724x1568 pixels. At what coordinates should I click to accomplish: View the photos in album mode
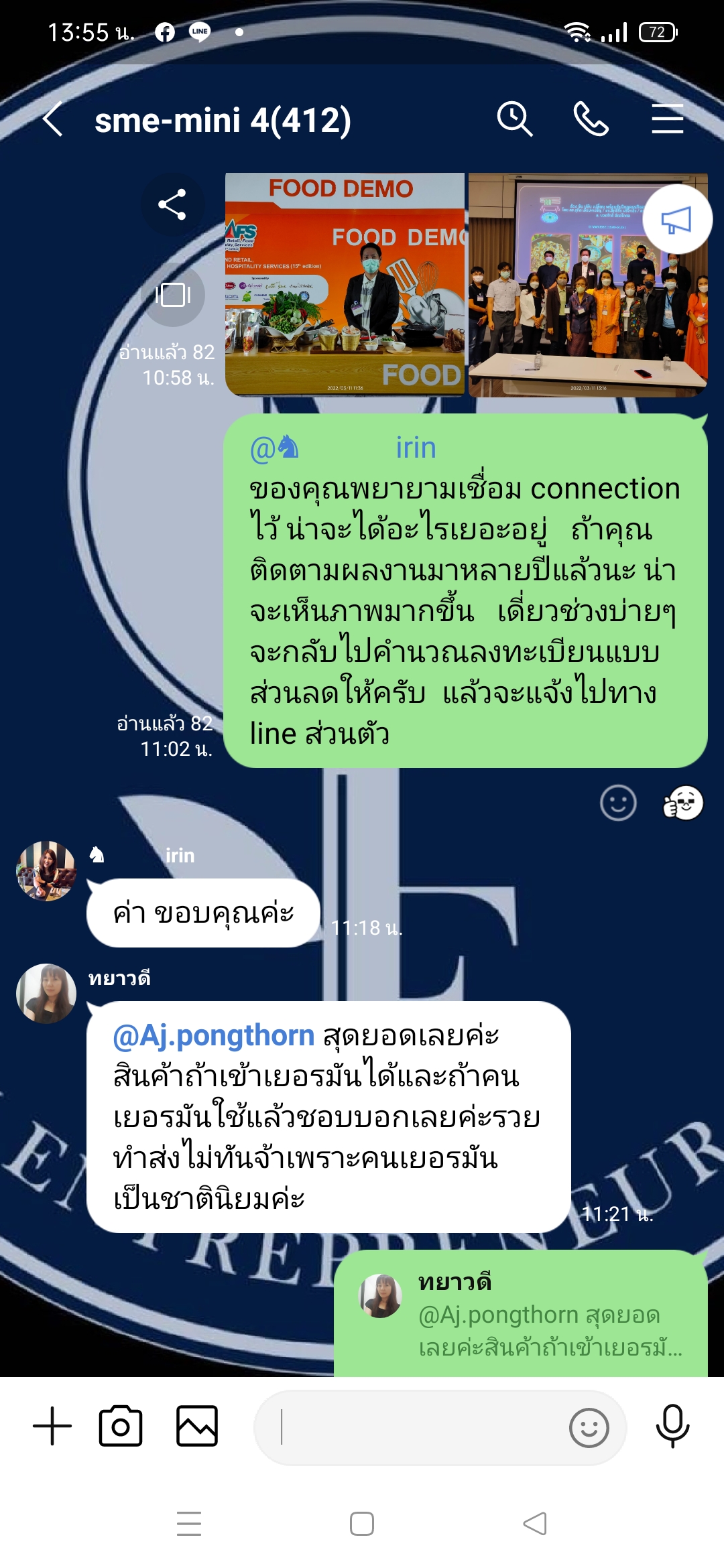point(174,295)
